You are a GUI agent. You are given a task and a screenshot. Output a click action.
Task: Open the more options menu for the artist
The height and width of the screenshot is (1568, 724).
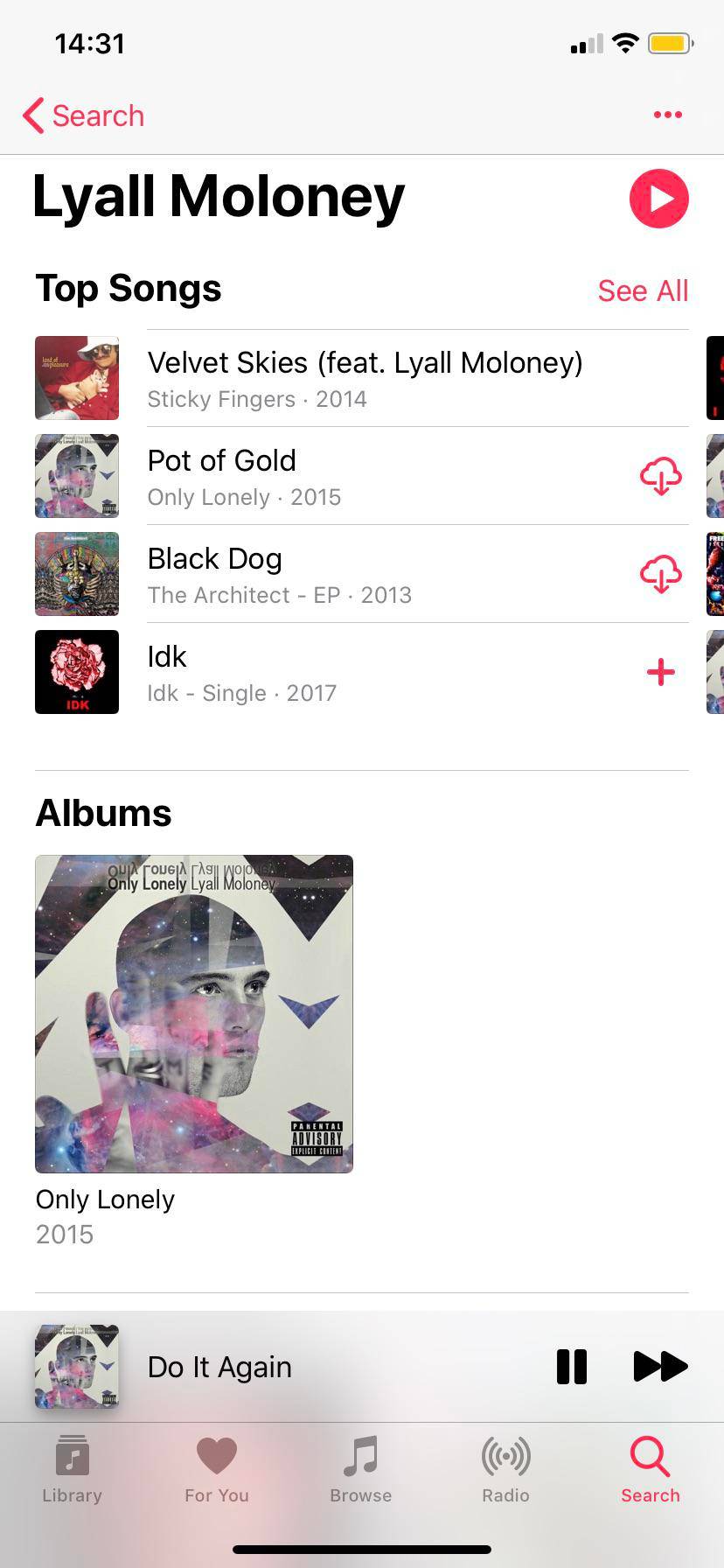tap(667, 115)
